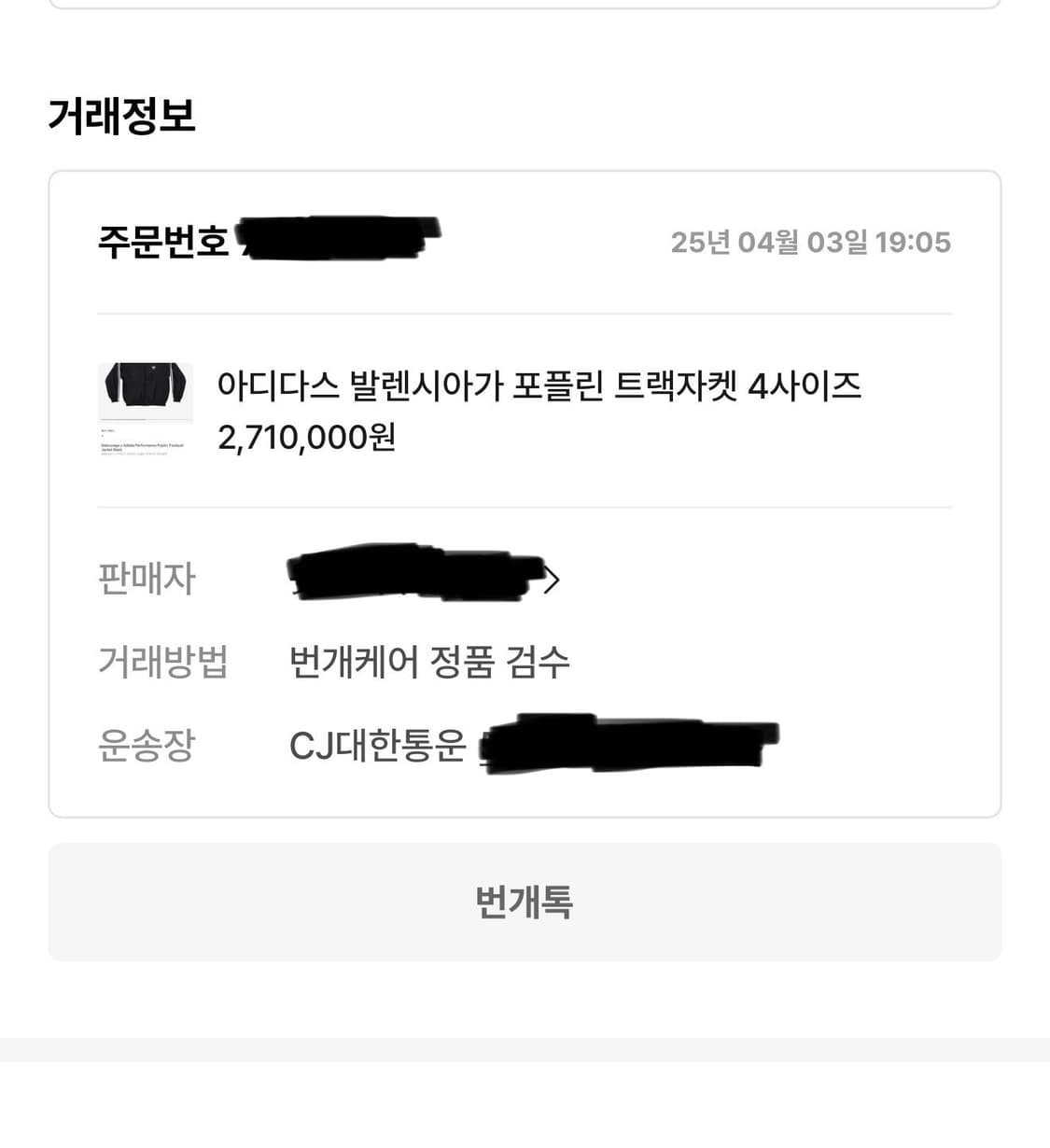
Task: Tap the 번개톡 chat button
Action: pos(525,901)
